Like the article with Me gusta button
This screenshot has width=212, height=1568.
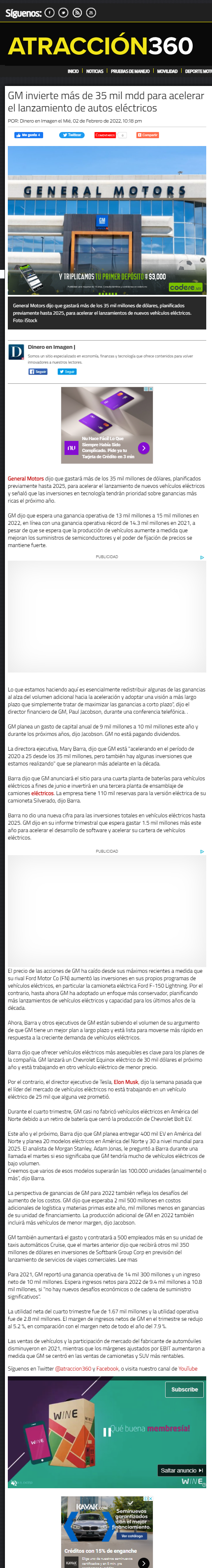pyautogui.click(x=28, y=135)
